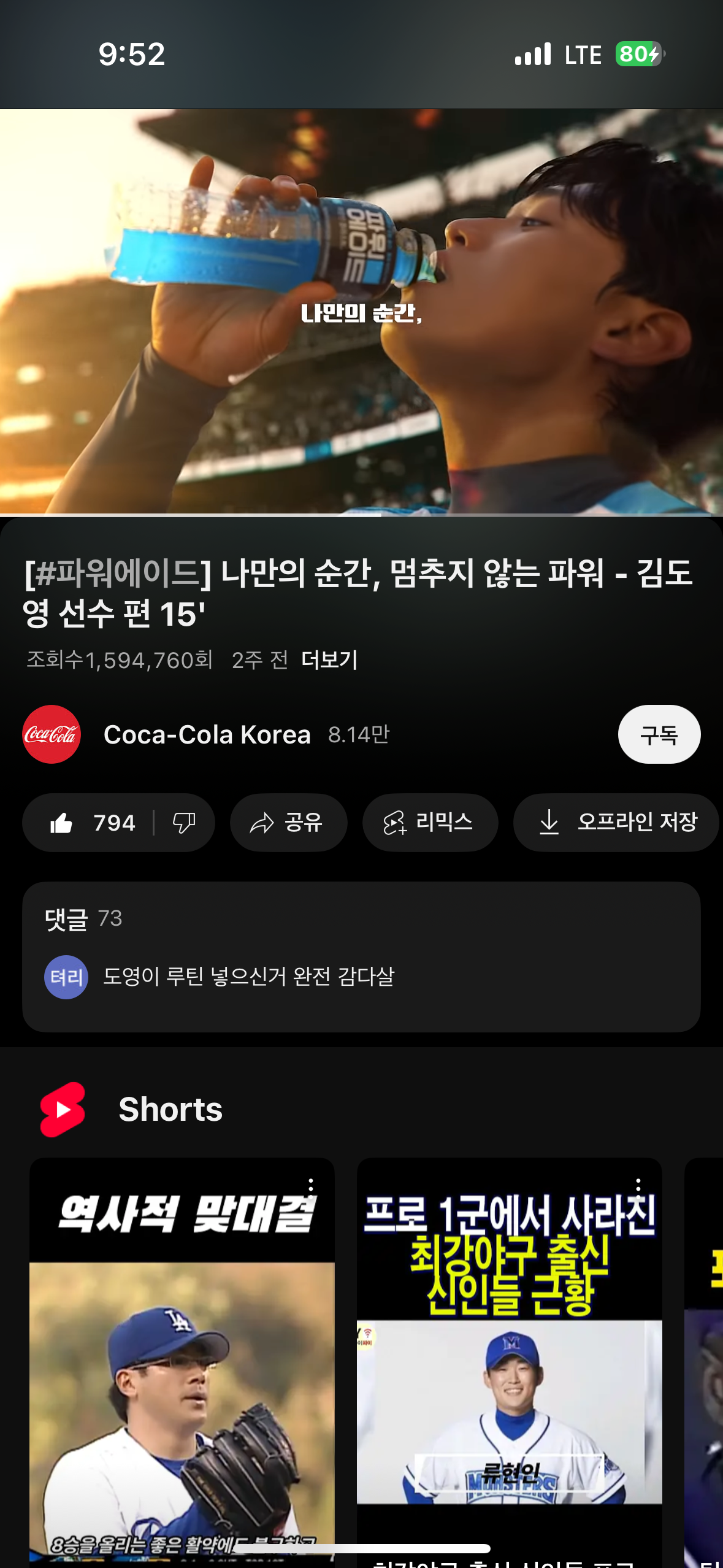The image size is (723, 1568).
Task: Subscribe with the 구독 button
Action: tap(659, 734)
